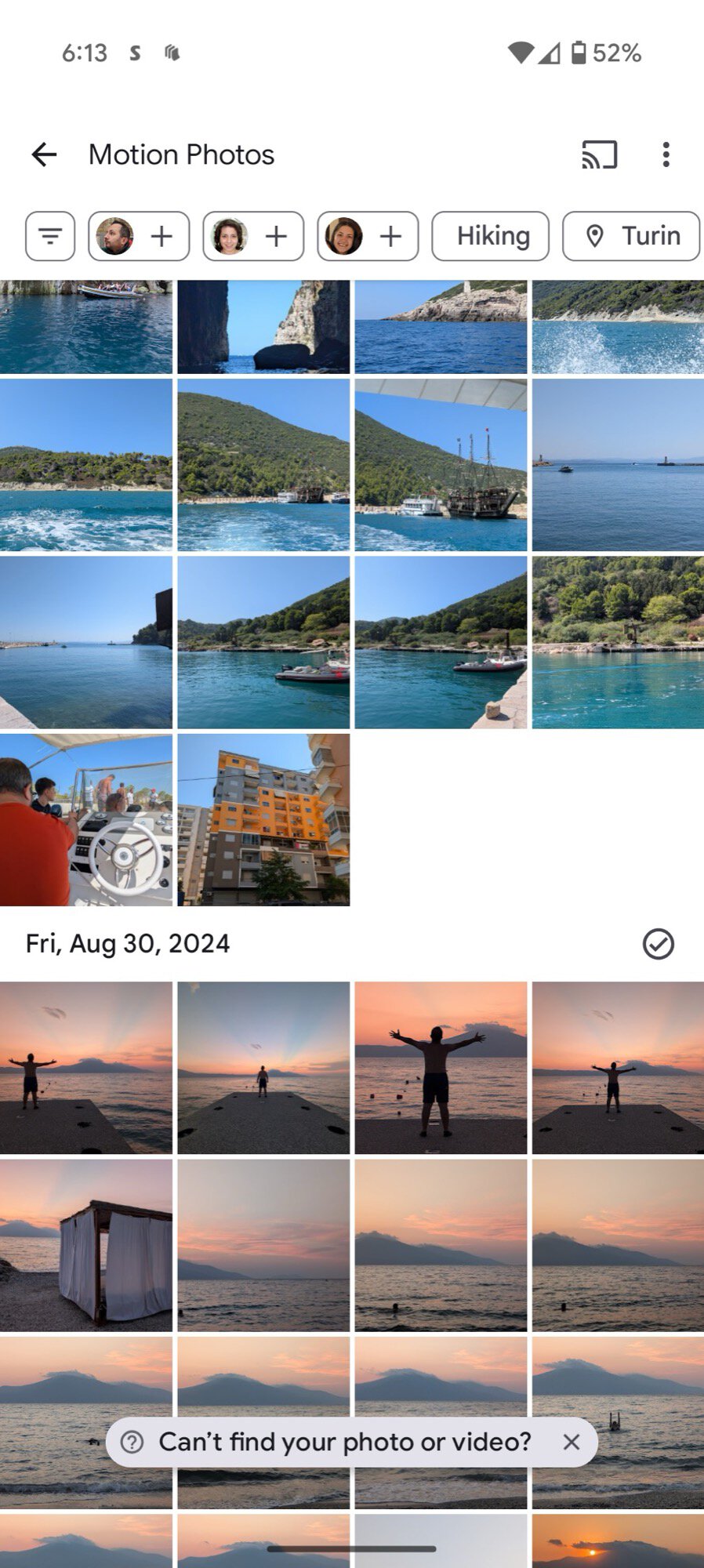Tap the cast icon
Image resolution: width=704 pixels, height=1568 pixels.
pos(599,154)
